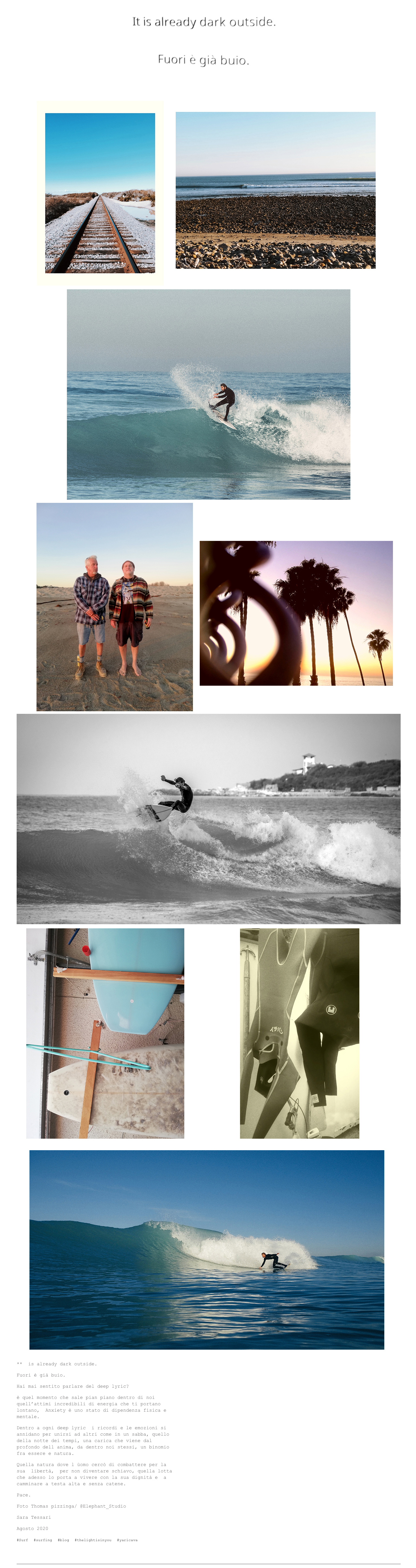Image resolution: width=416 pixels, height=1568 pixels.
Task: Enlarge the rocky beach photo
Action: pyautogui.click(x=275, y=190)
